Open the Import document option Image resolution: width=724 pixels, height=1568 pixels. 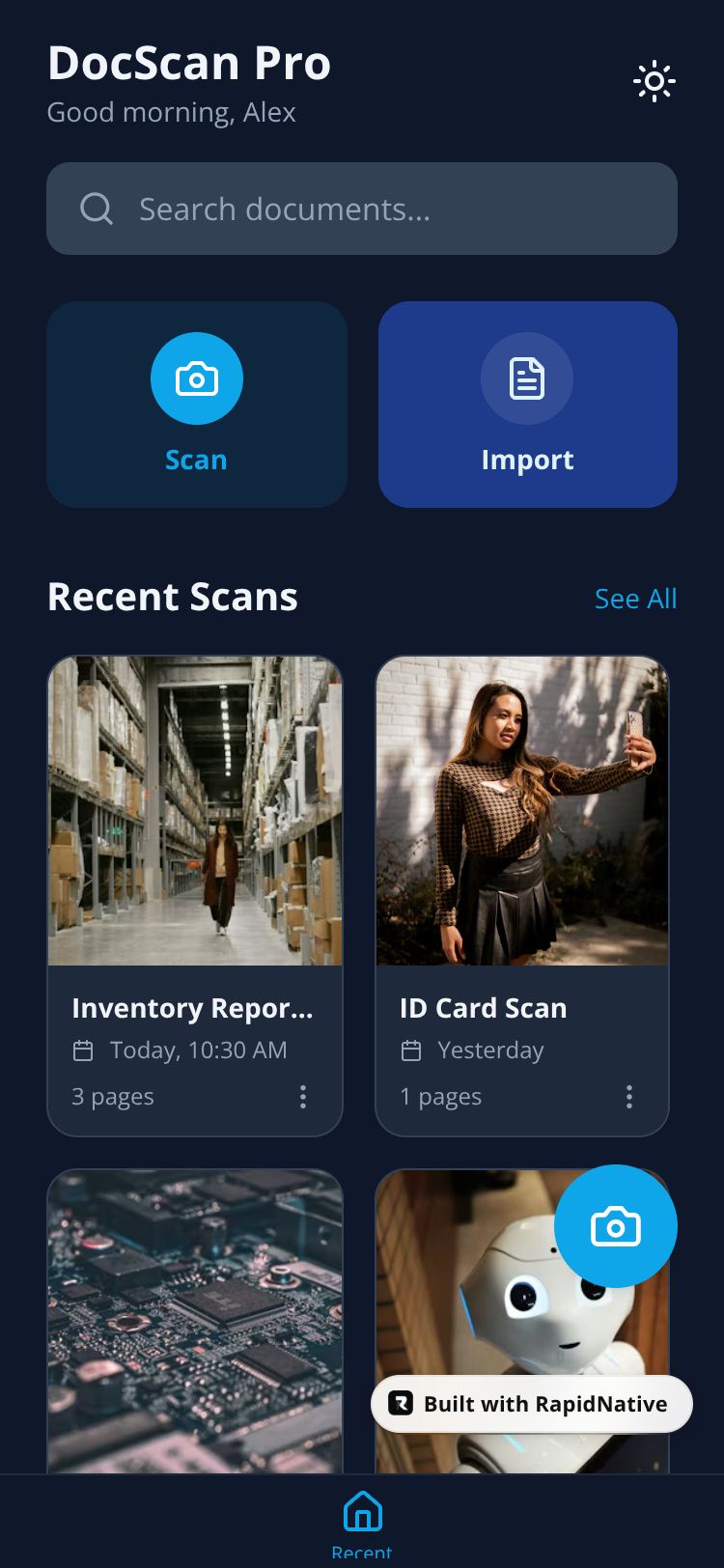[527, 405]
